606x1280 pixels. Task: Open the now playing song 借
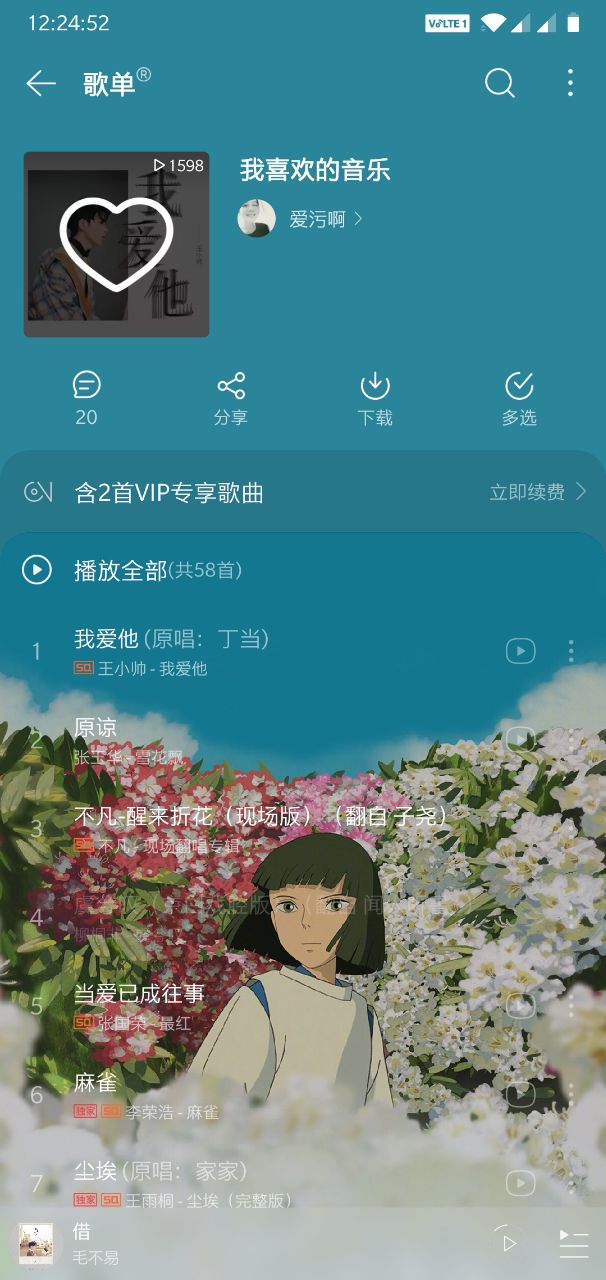[200, 1243]
